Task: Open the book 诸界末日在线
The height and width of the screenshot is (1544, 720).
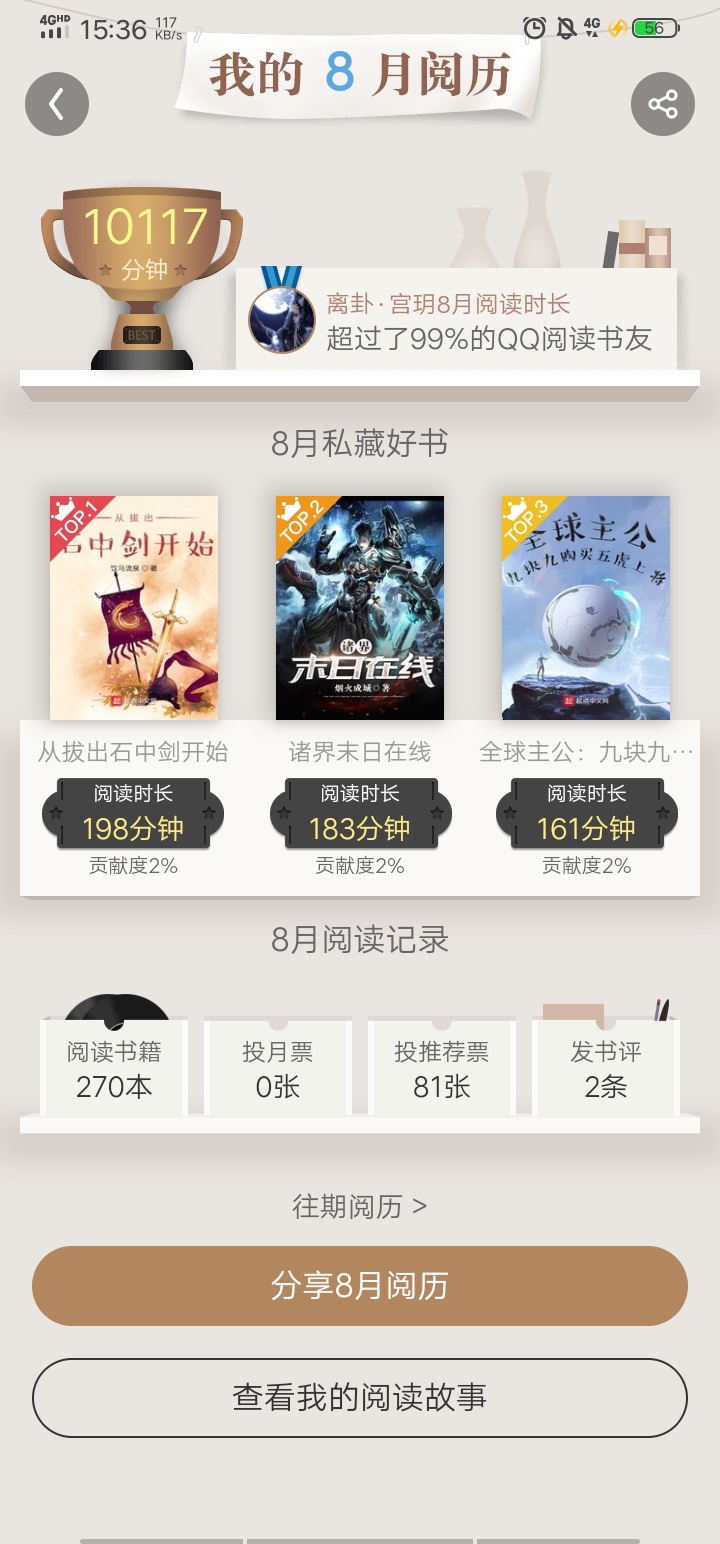Action: pos(360,608)
